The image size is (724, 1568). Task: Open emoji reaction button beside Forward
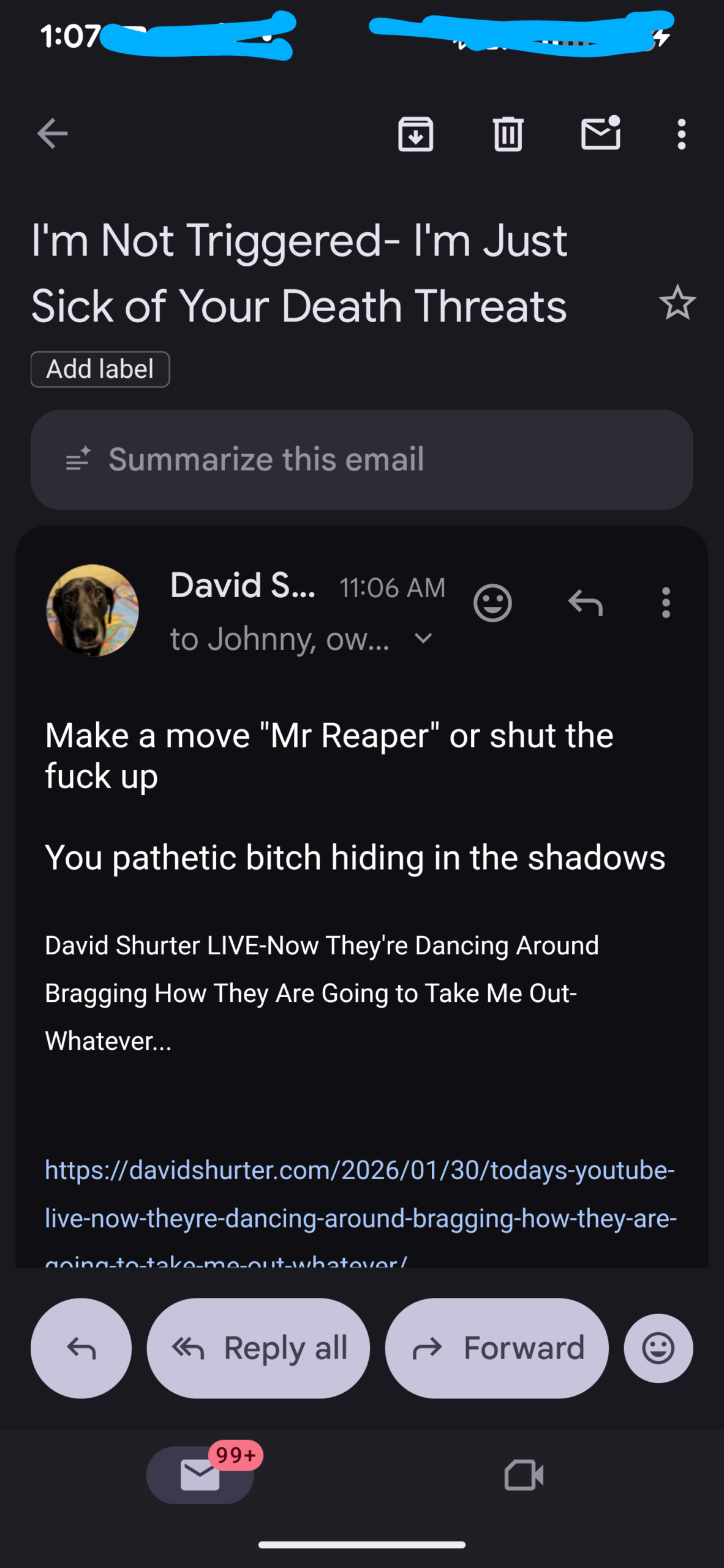tap(658, 1348)
